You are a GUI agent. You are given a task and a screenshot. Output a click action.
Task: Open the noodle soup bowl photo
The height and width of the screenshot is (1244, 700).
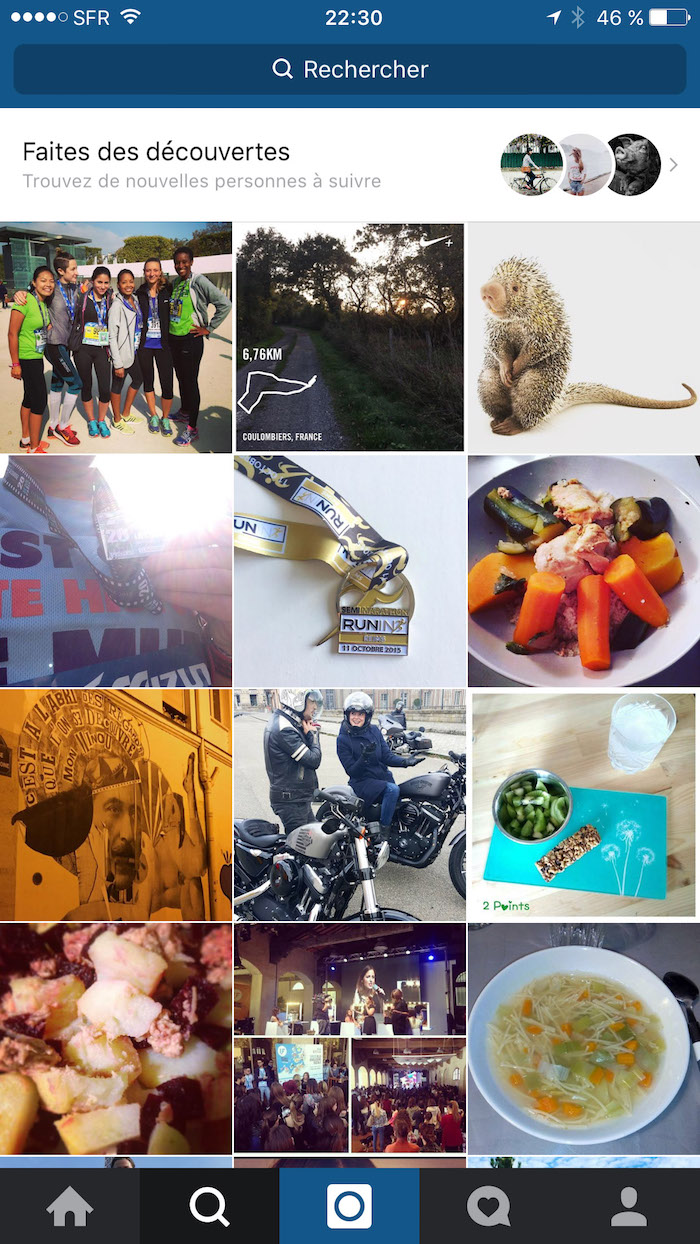coord(584,1038)
